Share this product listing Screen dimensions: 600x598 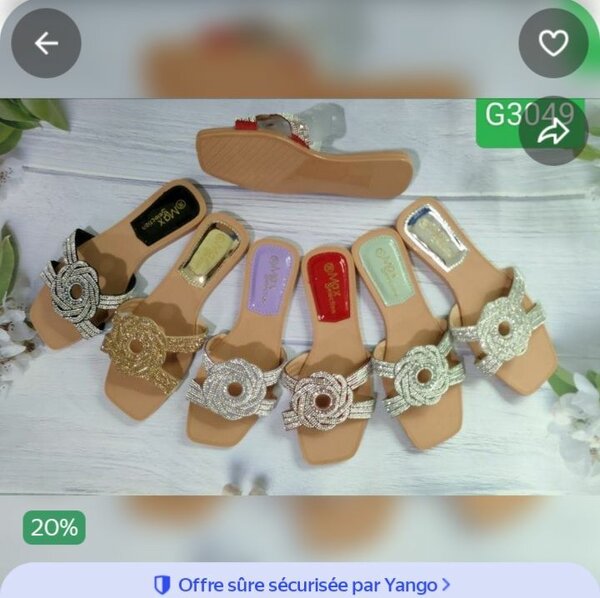553,131
